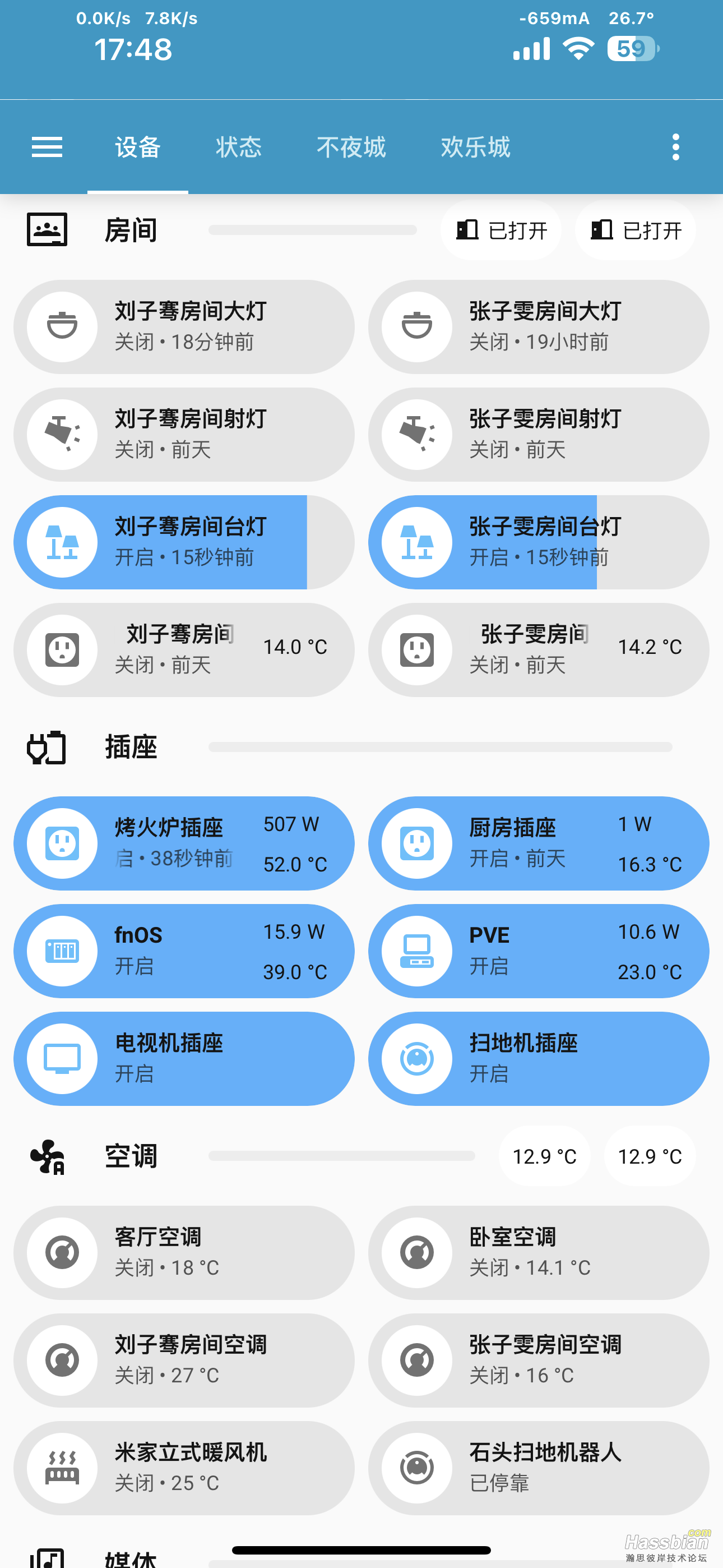Image resolution: width=723 pixels, height=1568 pixels.
Task: Toggle 刘子骞房间大灯 light
Action: point(62,327)
